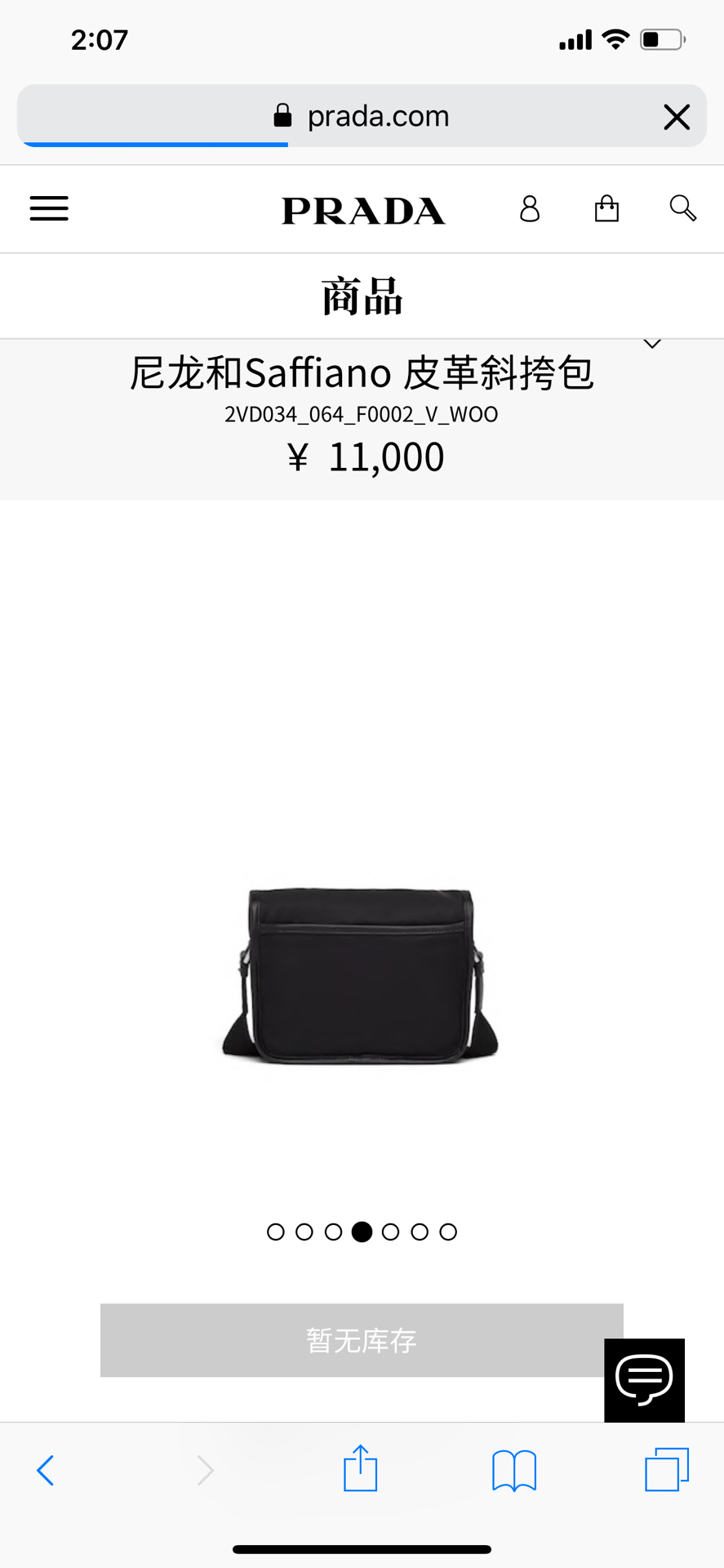Open the account profile icon
724x1568 pixels.
click(x=530, y=209)
